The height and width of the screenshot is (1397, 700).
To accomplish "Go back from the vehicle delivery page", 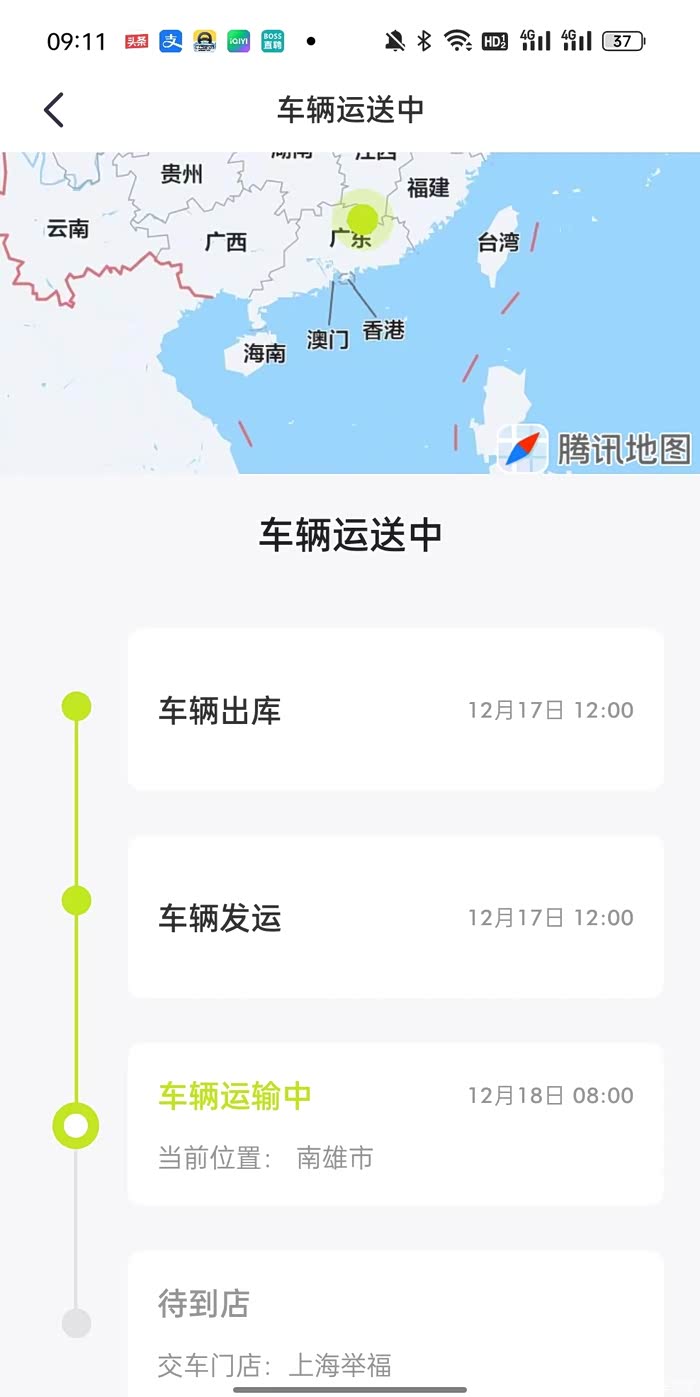I will point(54,110).
